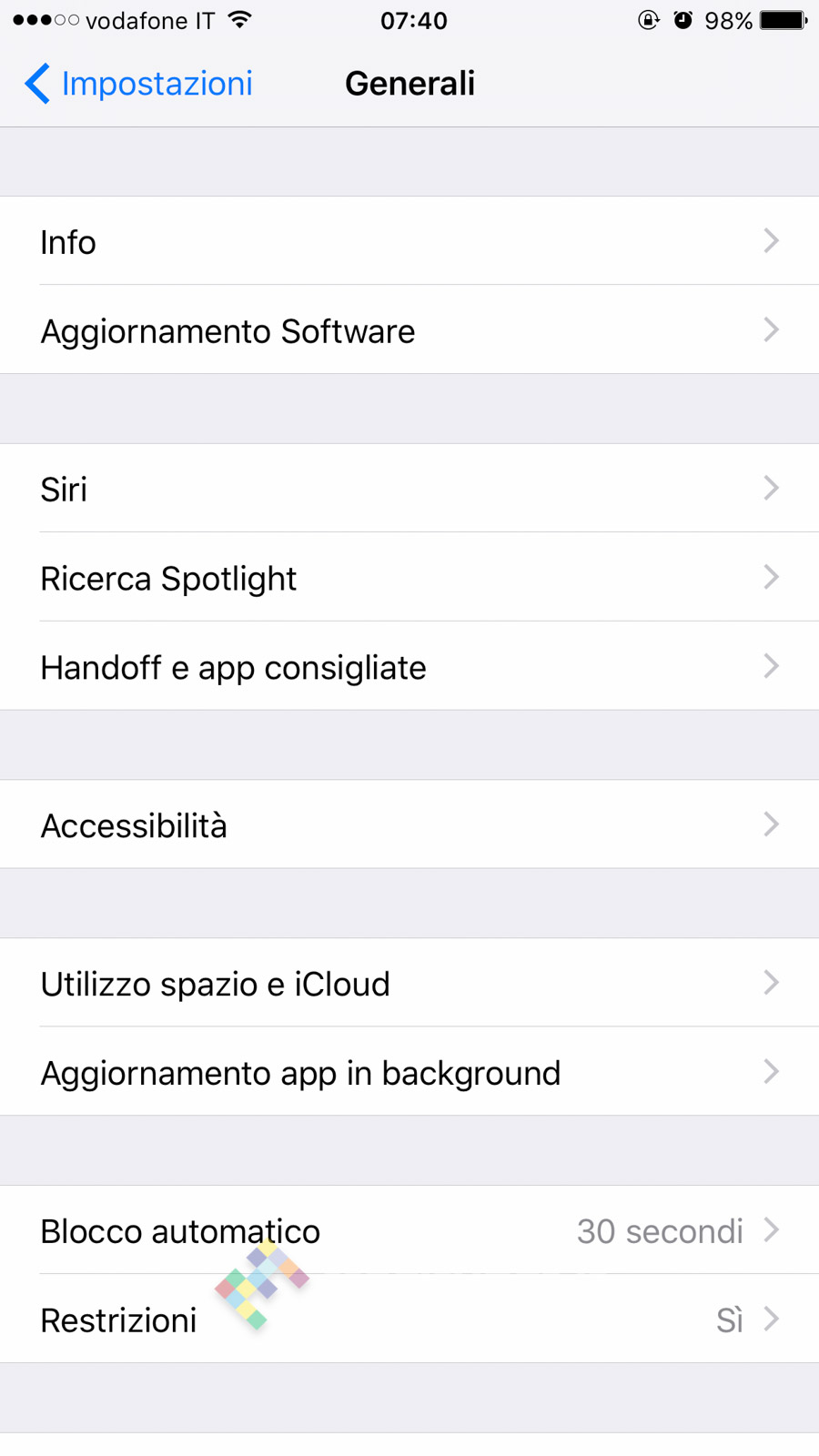
Task: Go back to Impostazioni
Action: click(x=138, y=84)
